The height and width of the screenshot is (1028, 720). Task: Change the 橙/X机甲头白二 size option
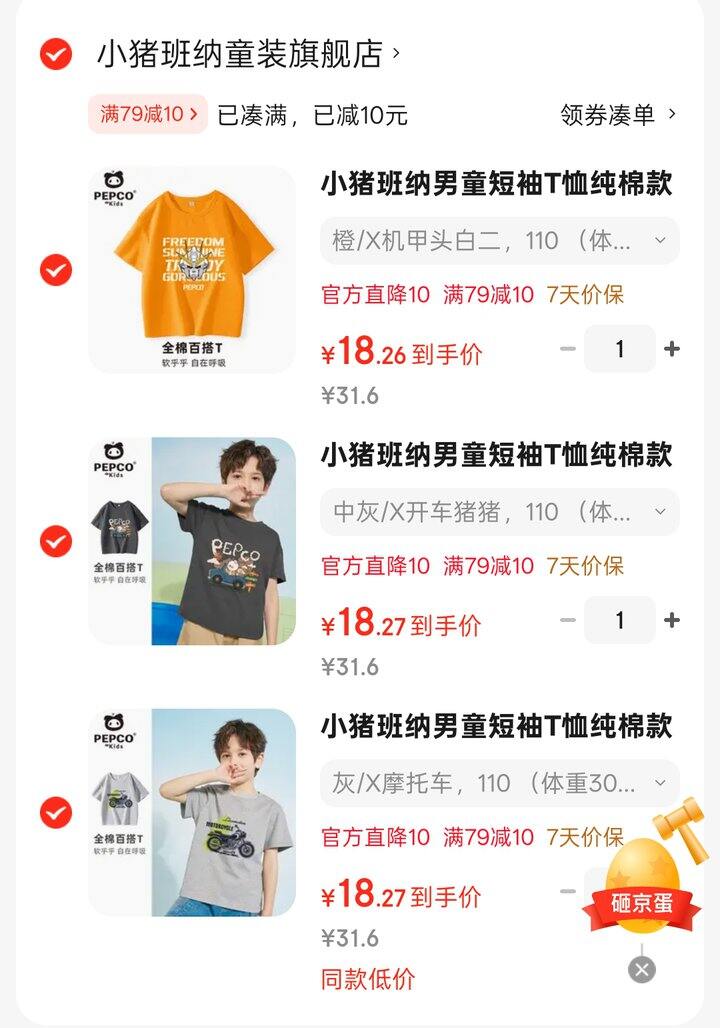[499, 241]
